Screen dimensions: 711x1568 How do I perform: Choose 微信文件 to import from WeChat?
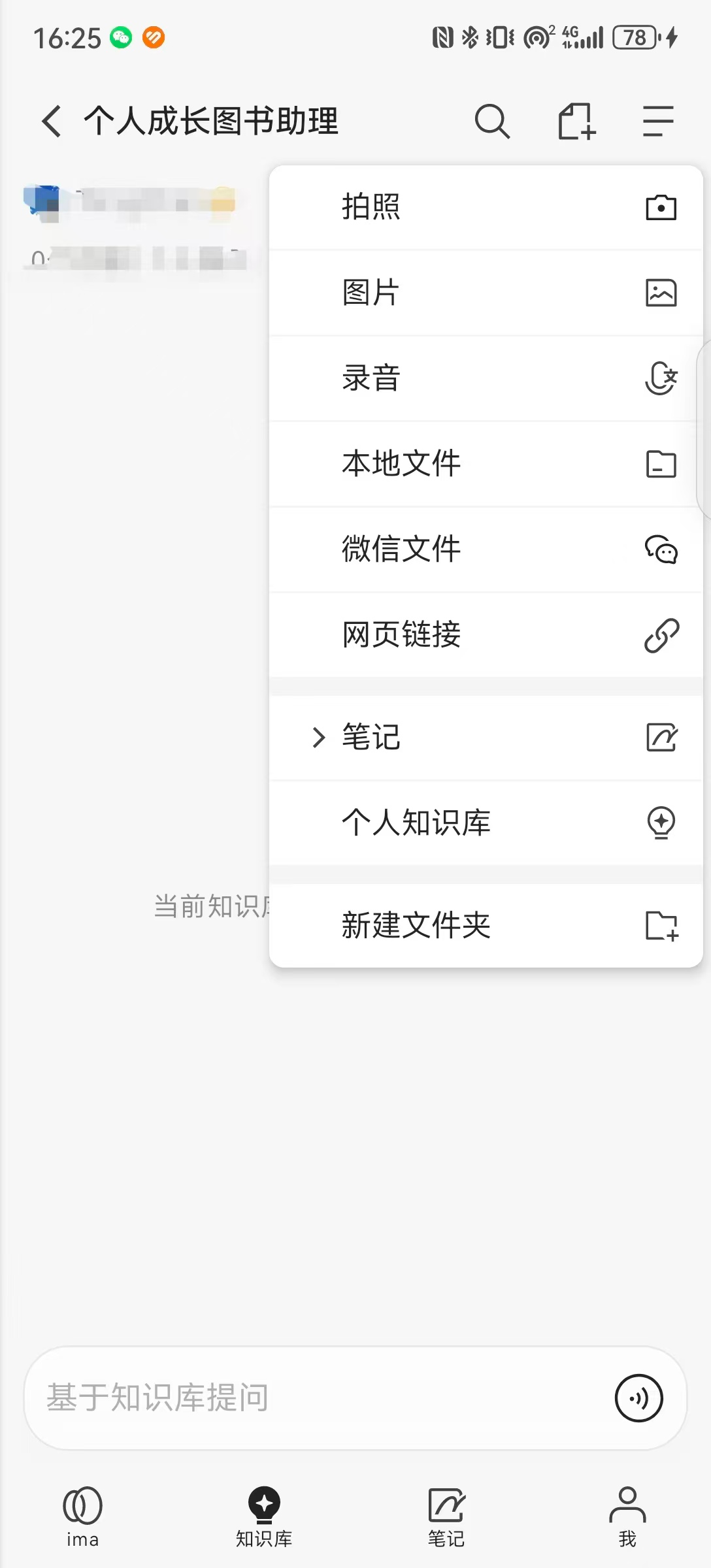486,549
